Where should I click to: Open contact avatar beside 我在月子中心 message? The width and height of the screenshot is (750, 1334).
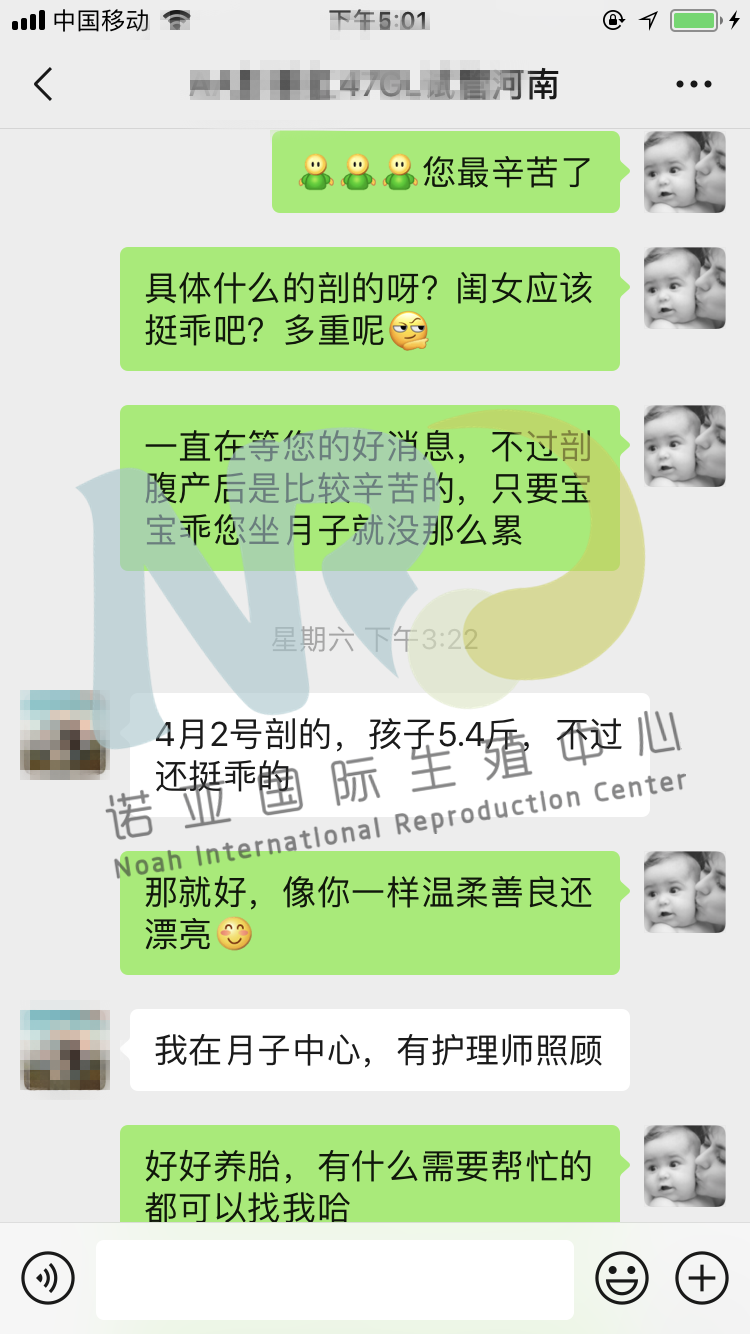tap(64, 1050)
